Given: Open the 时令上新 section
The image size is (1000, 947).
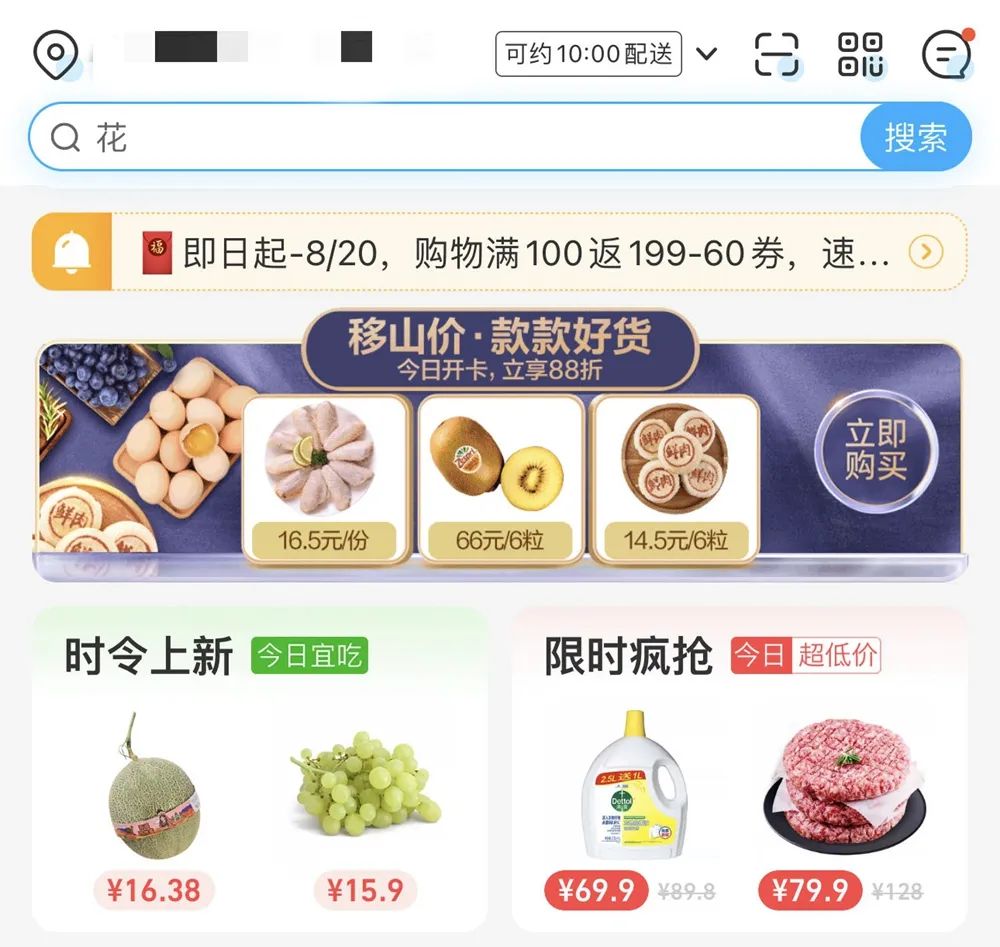Looking at the screenshot, I should [148, 657].
